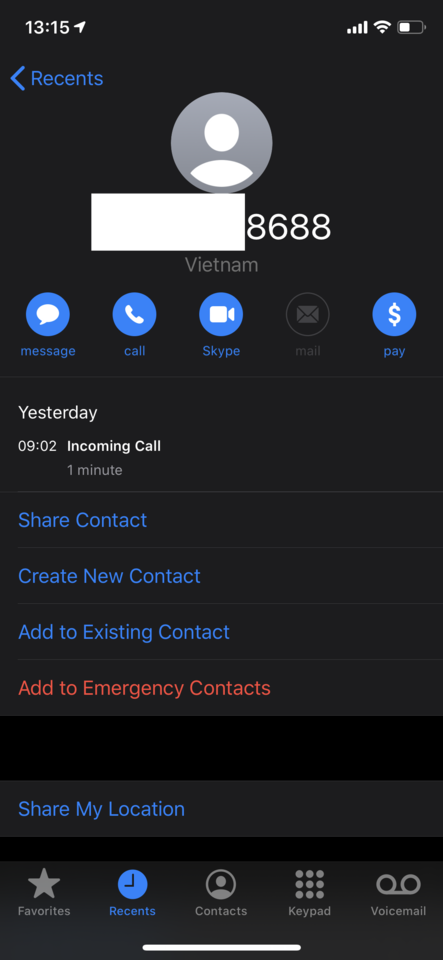Tap Share My Location
Screen dimensions: 443x960
222,809
